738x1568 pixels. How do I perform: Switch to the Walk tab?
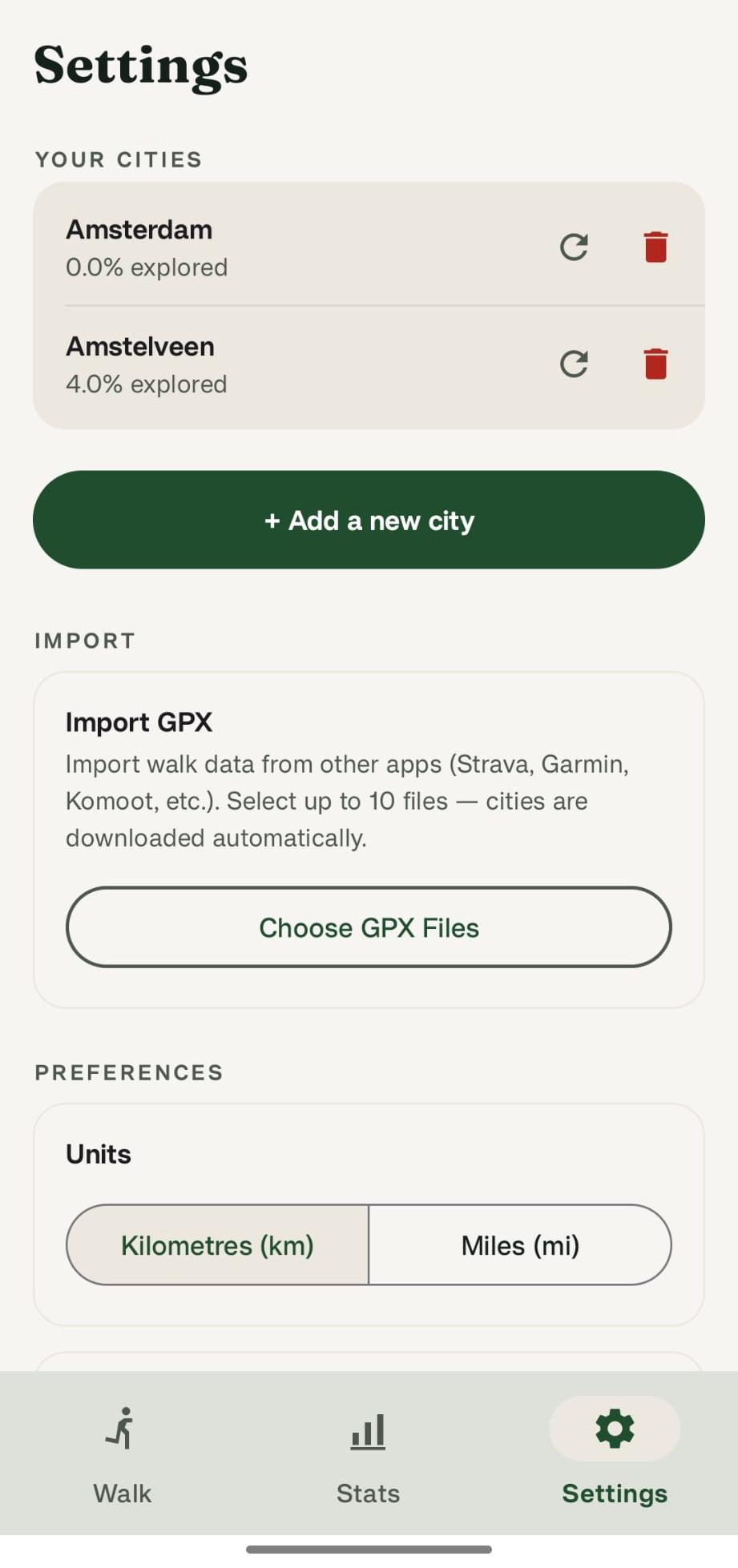click(x=122, y=1457)
